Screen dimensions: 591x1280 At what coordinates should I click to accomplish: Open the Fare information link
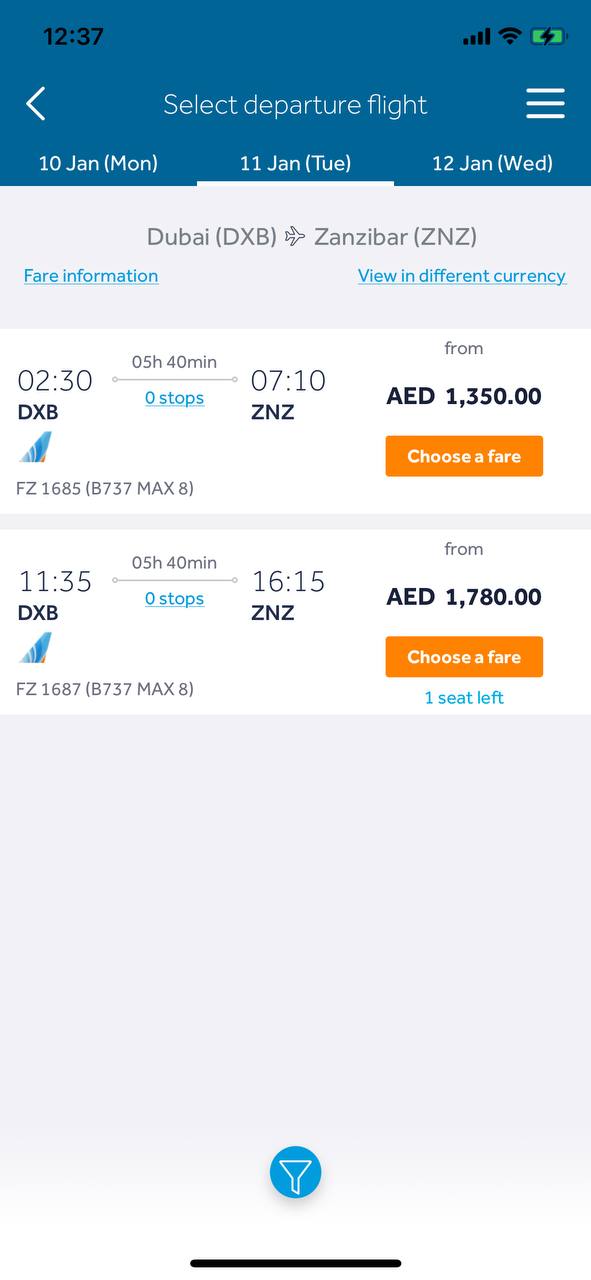click(91, 276)
